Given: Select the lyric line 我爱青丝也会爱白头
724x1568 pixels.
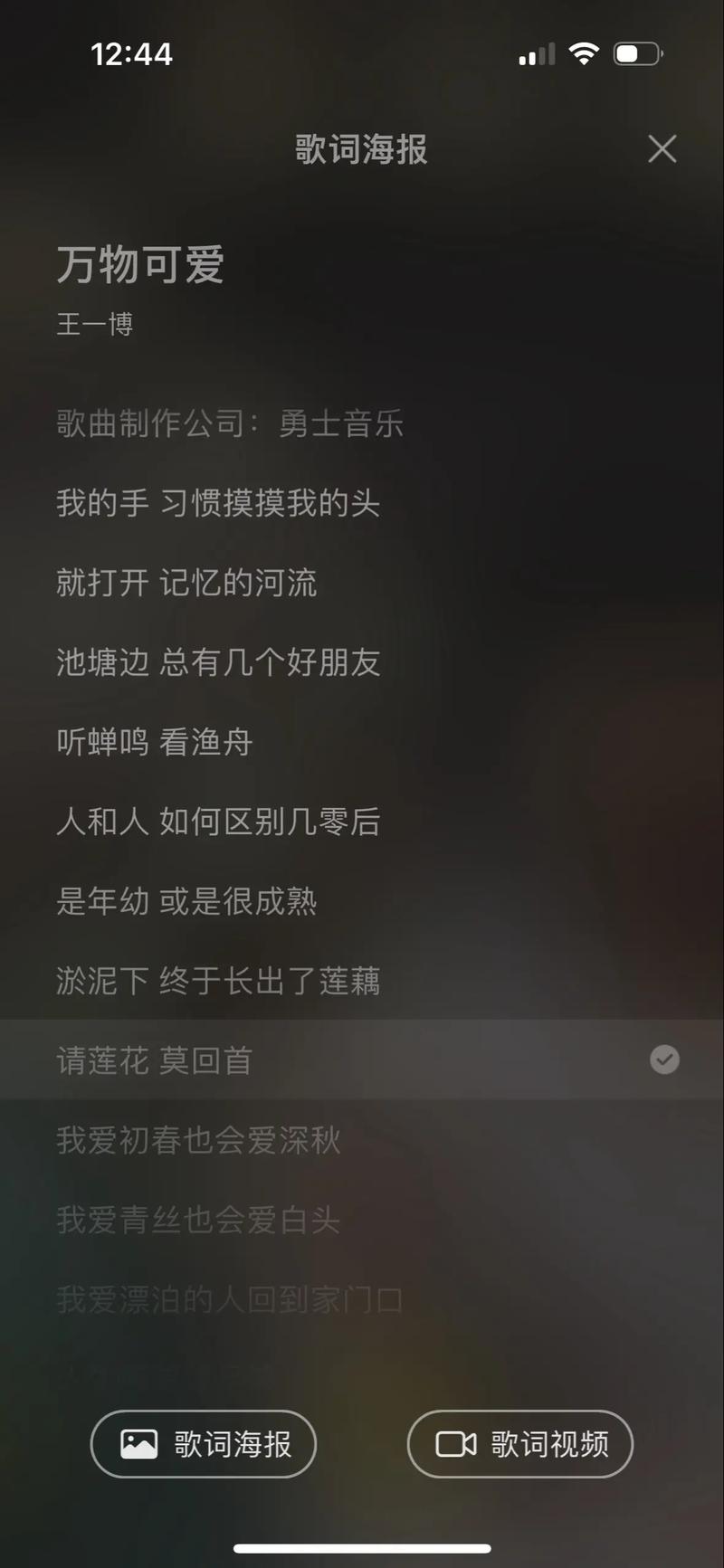Looking at the screenshot, I should 195,1221.
